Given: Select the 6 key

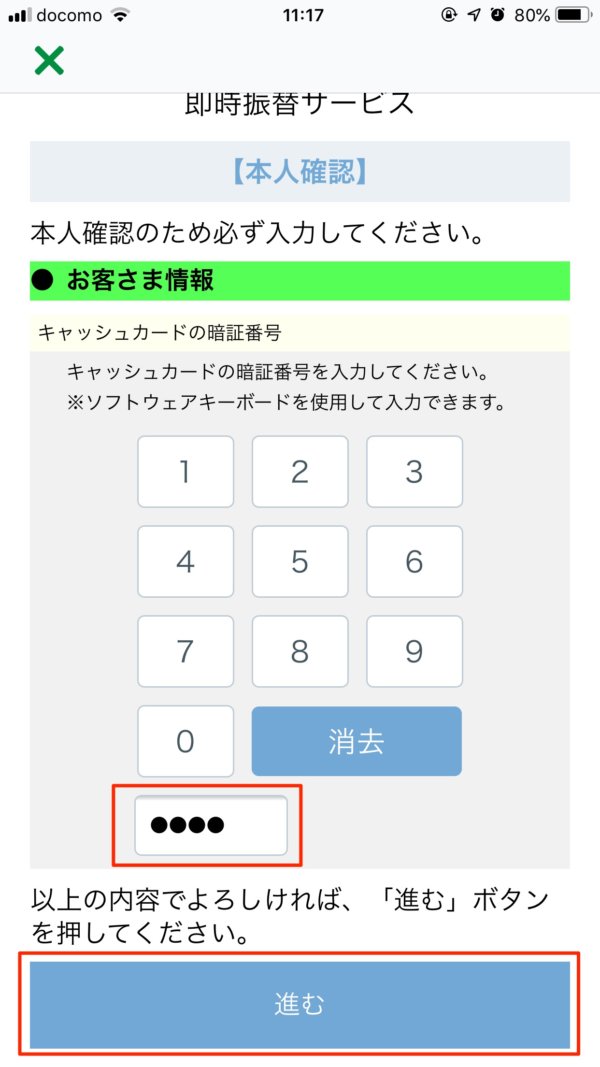Looking at the screenshot, I should (414, 561).
